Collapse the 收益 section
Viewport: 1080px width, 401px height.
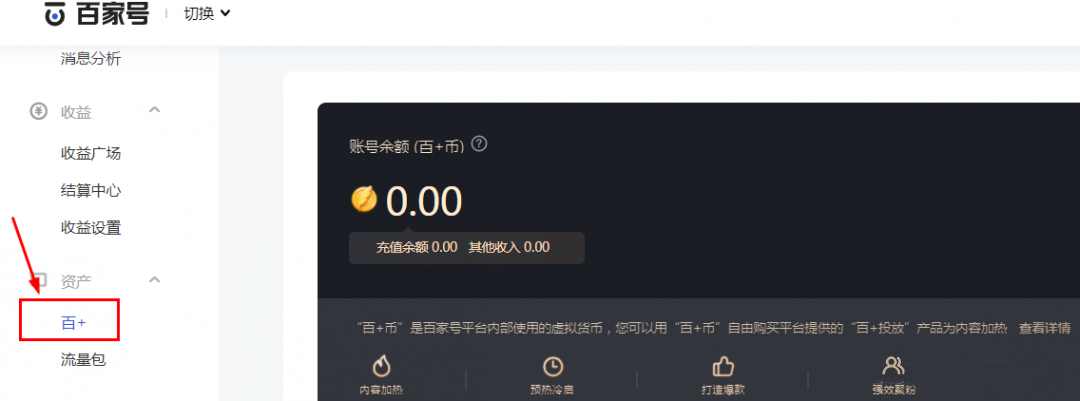(x=154, y=110)
